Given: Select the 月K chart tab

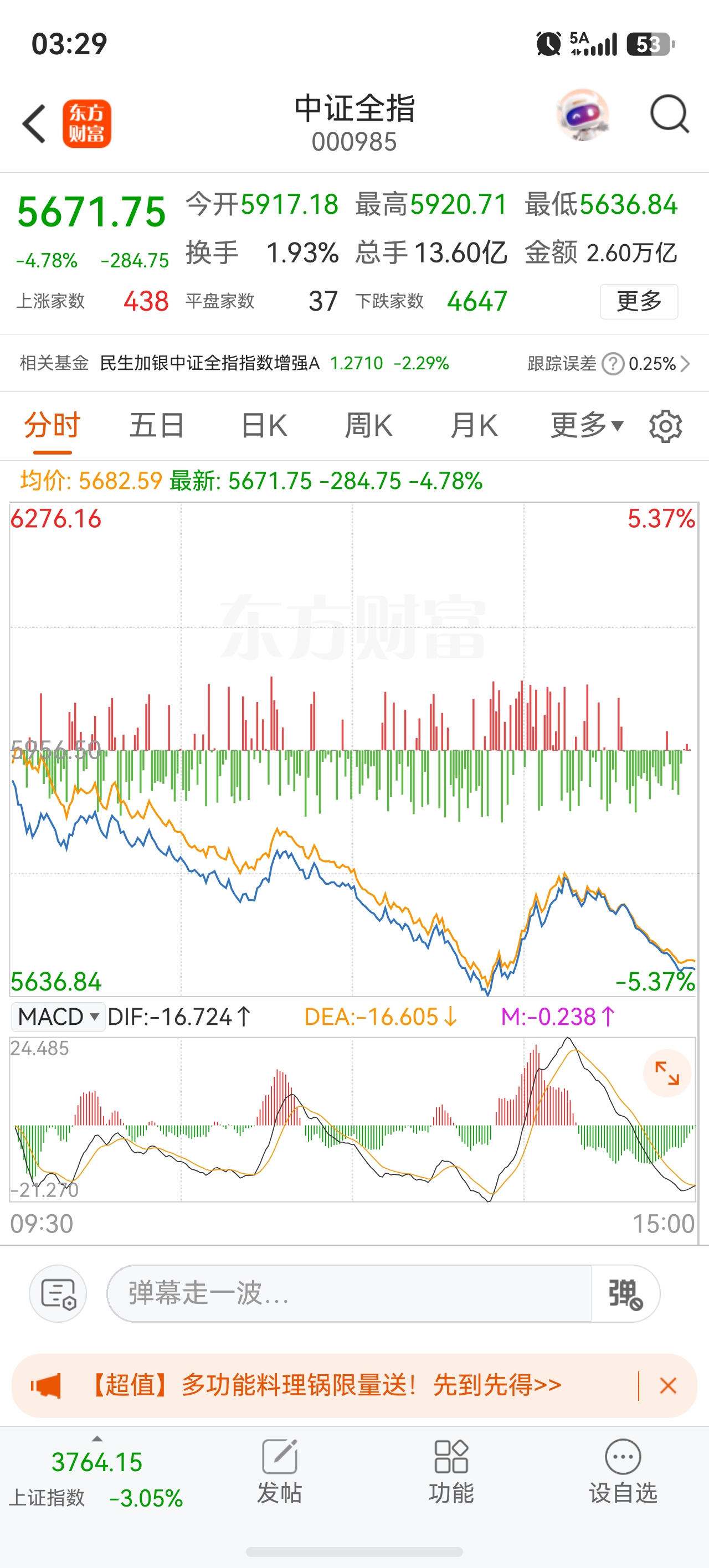Looking at the screenshot, I should click(474, 425).
